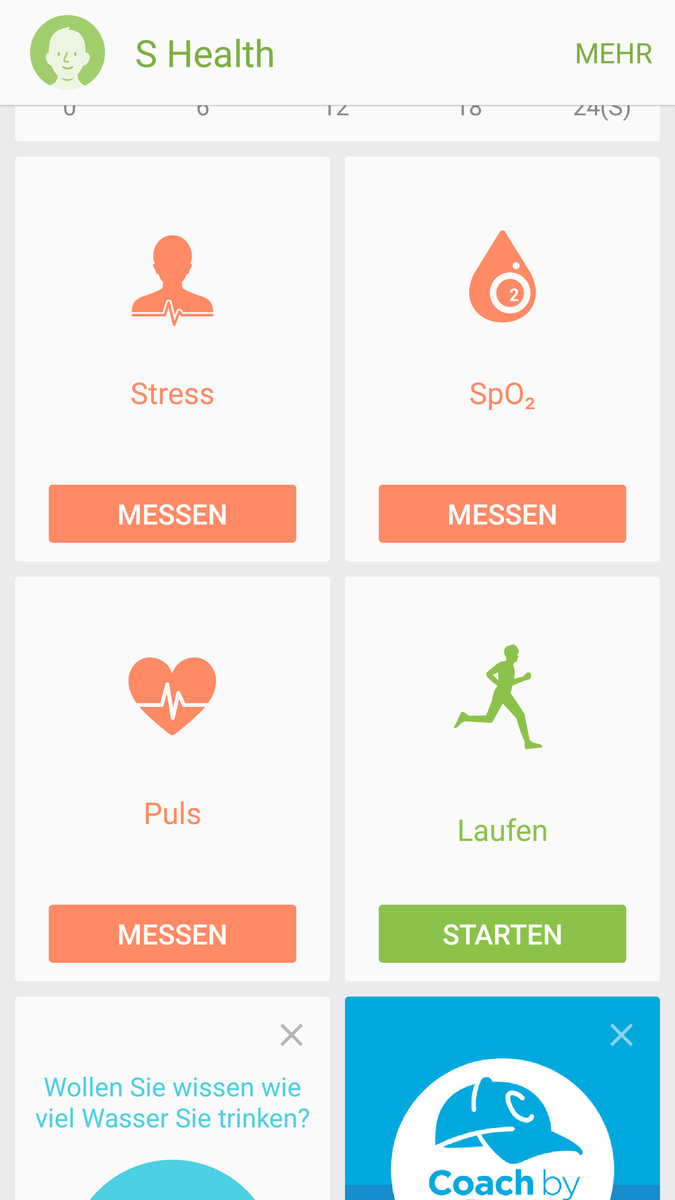Open the profile avatar
The image size is (675, 1200).
click(67, 53)
